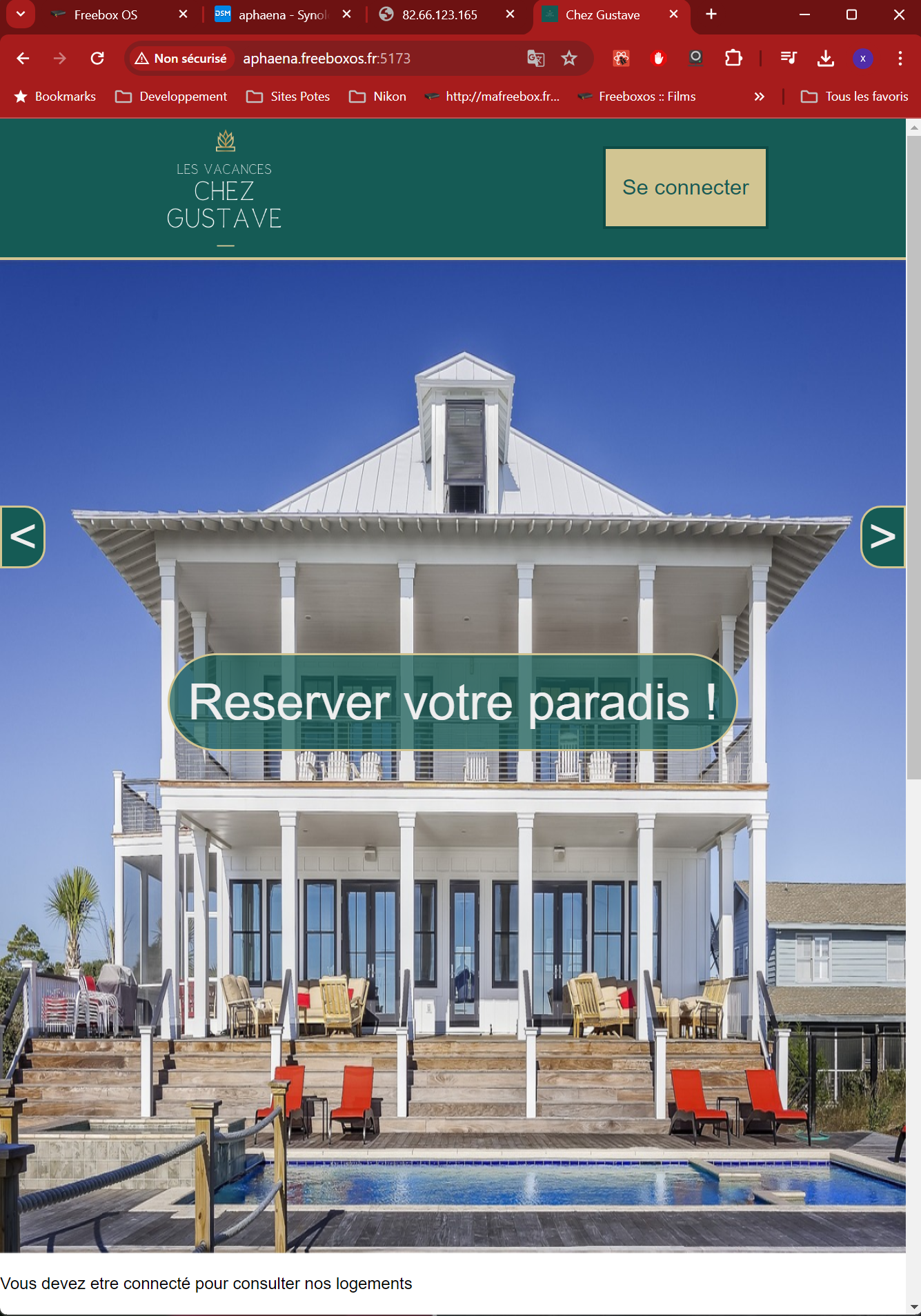Screen dimensions: 921x1316
Task: Go back to the previous page
Action: [x=23, y=59]
